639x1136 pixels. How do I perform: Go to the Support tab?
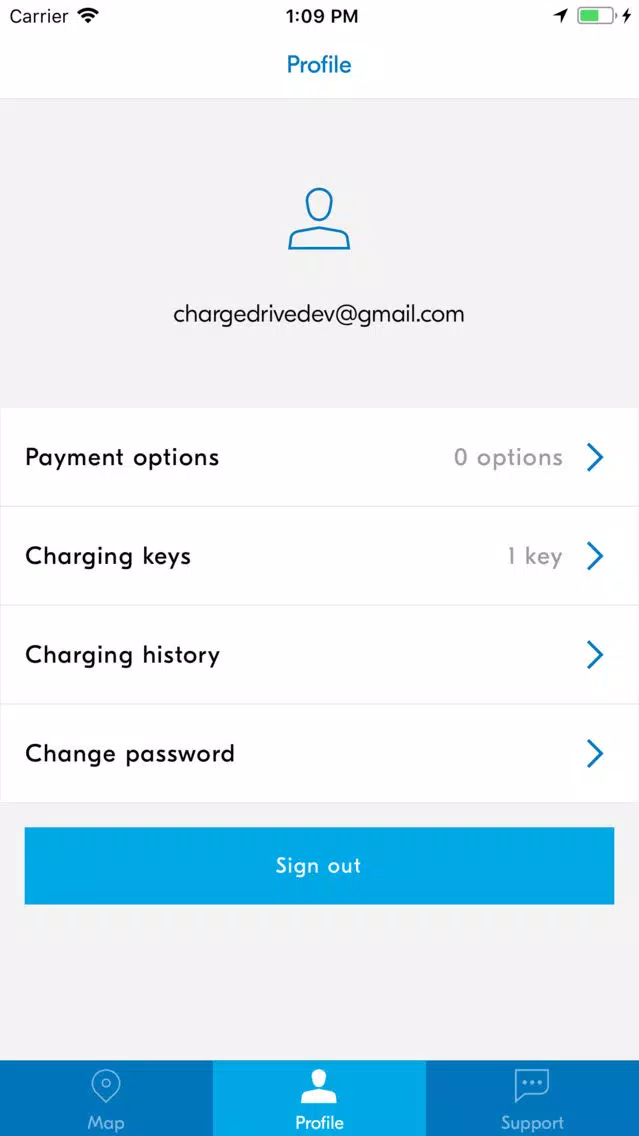[532, 1098]
